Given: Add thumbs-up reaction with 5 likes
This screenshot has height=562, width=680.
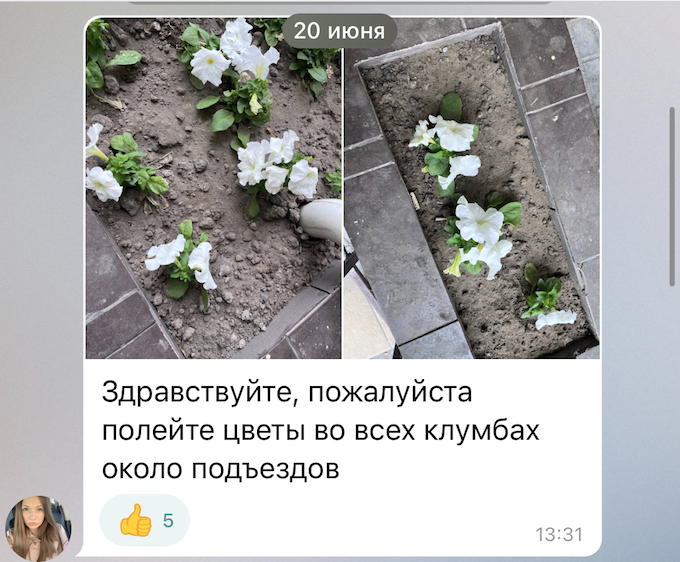Looking at the screenshot, I should 144,520.
